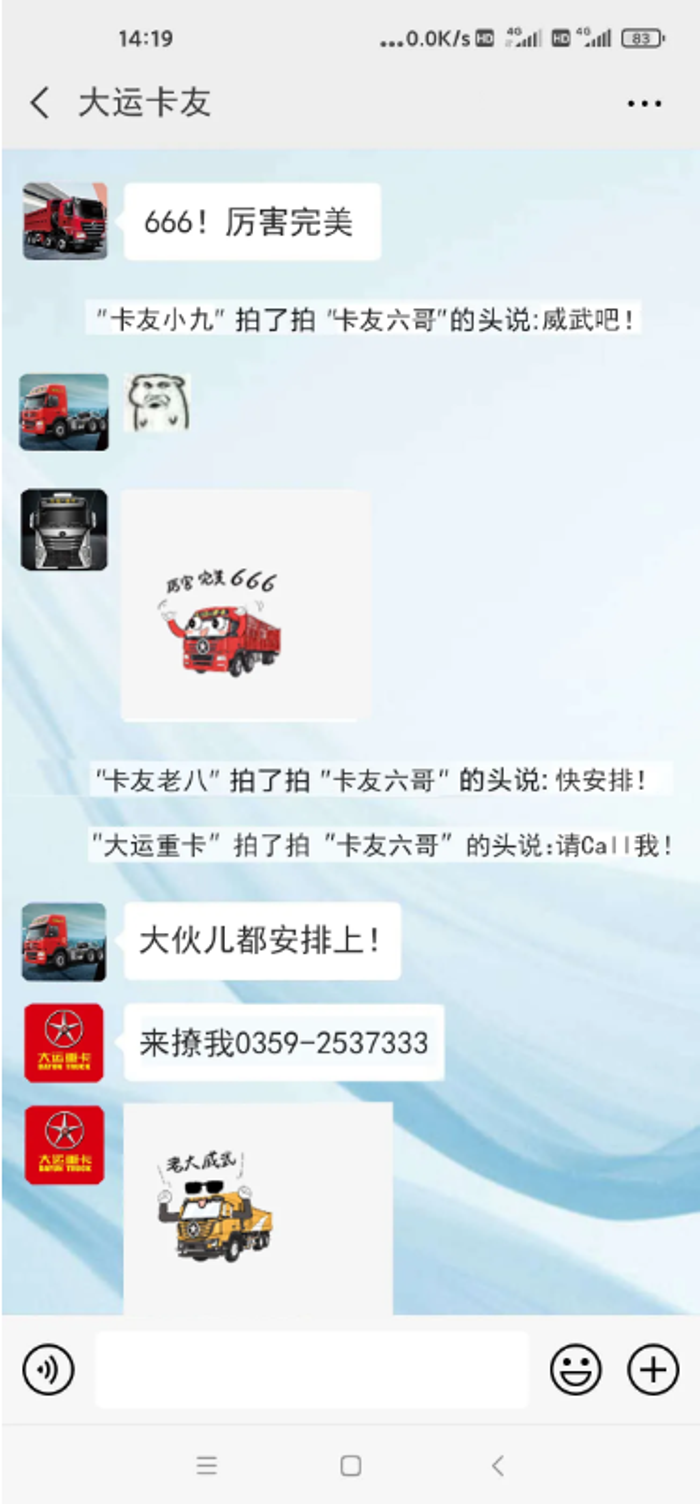Tap the bear emoji sticker message
The image size is (700, 1504).
point(157,402)
